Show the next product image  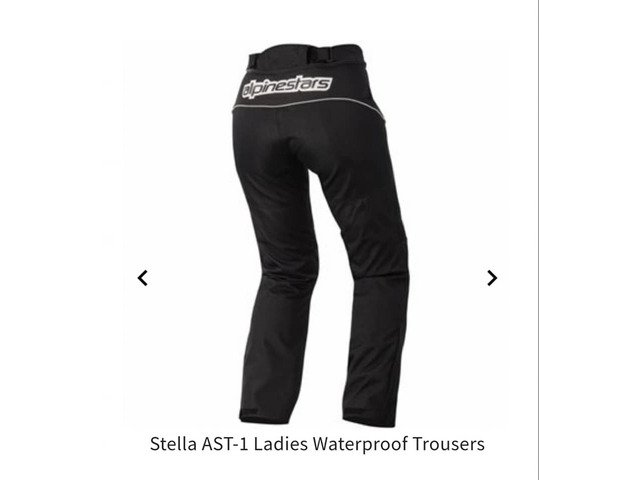(x=491, y=279)
